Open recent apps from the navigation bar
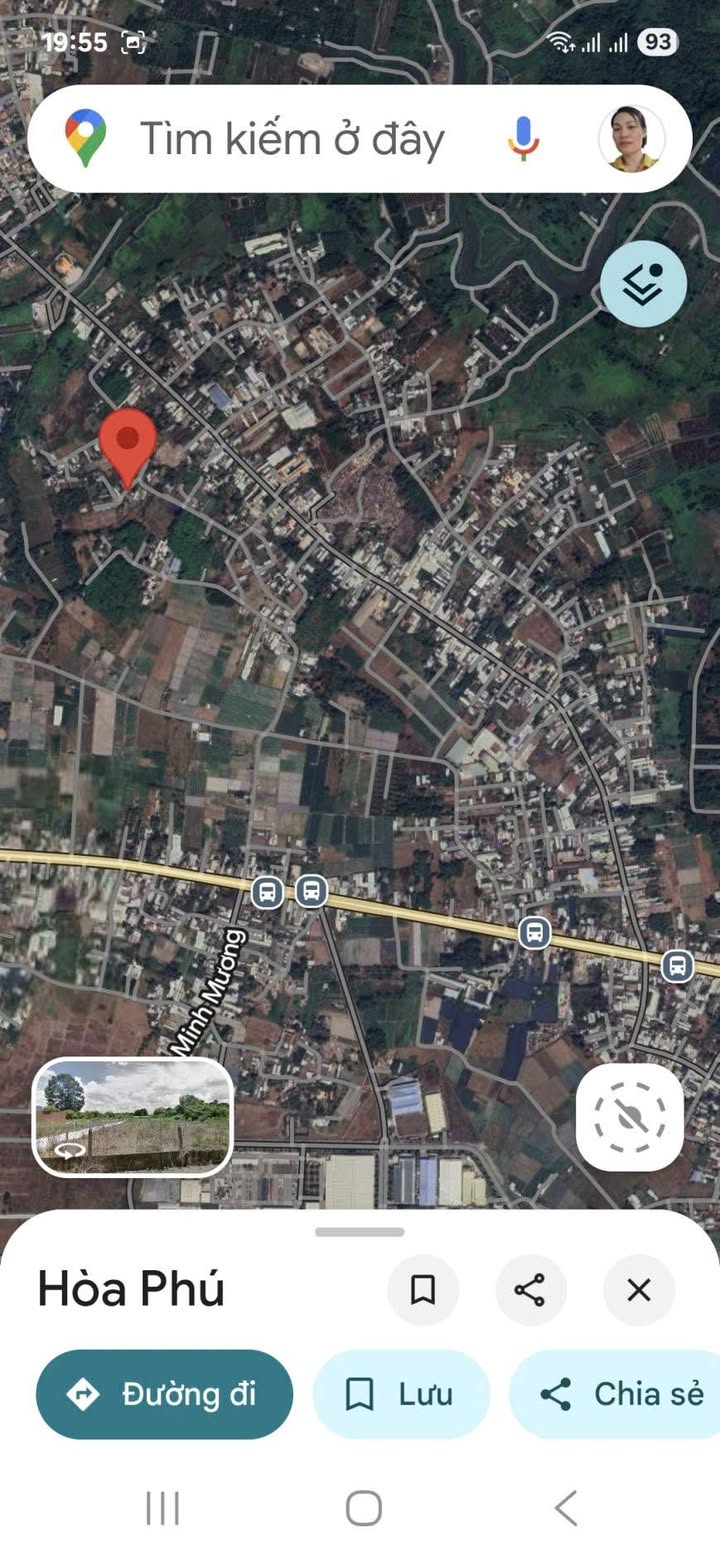This screenshot has width=720, height=1561. click(x=162, y=1507)
